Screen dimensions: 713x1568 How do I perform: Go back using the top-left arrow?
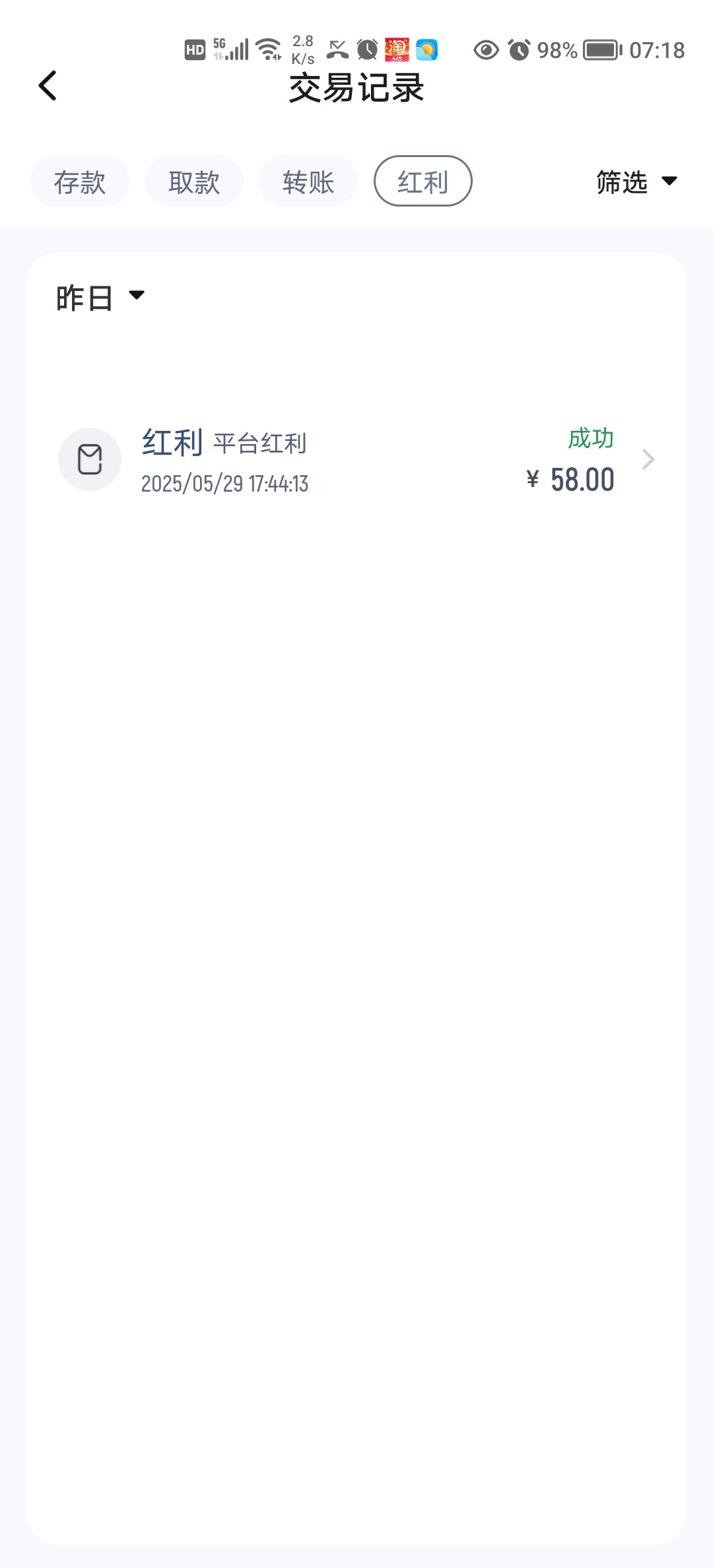click(x=48, y=86)
